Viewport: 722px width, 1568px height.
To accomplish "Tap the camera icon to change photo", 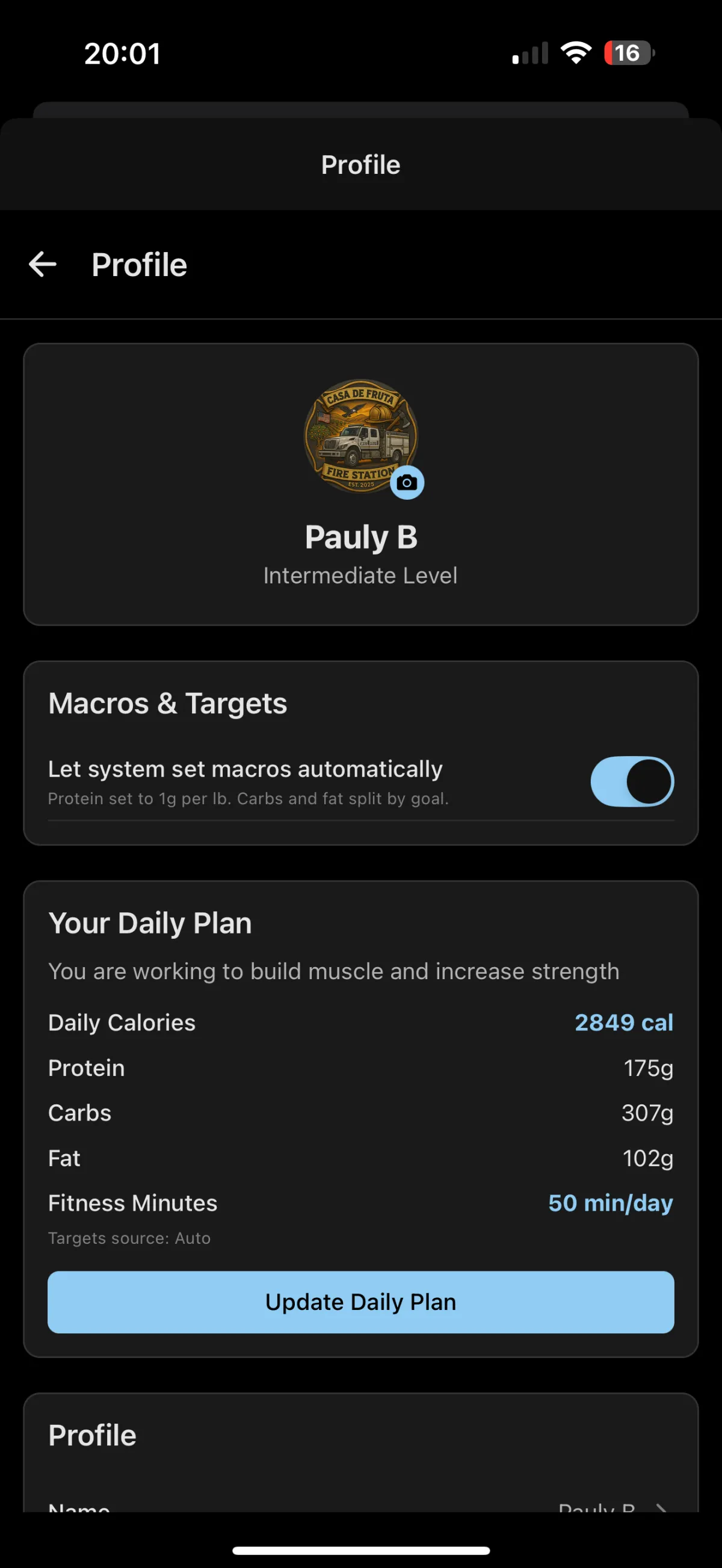I will [x=407, y=483].
